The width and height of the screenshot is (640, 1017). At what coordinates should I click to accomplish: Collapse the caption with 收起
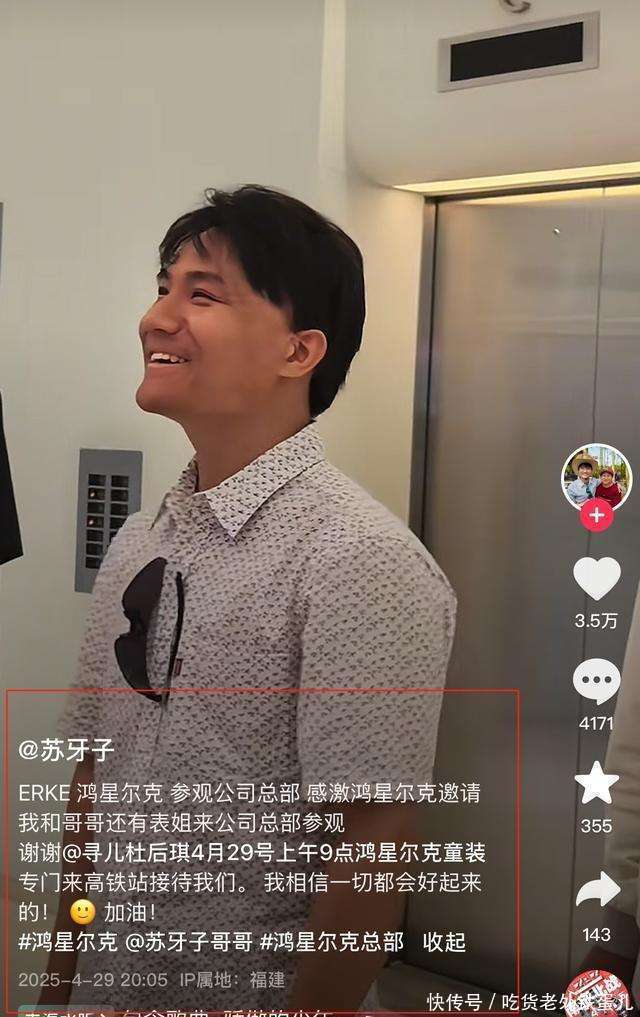point(444,942)
